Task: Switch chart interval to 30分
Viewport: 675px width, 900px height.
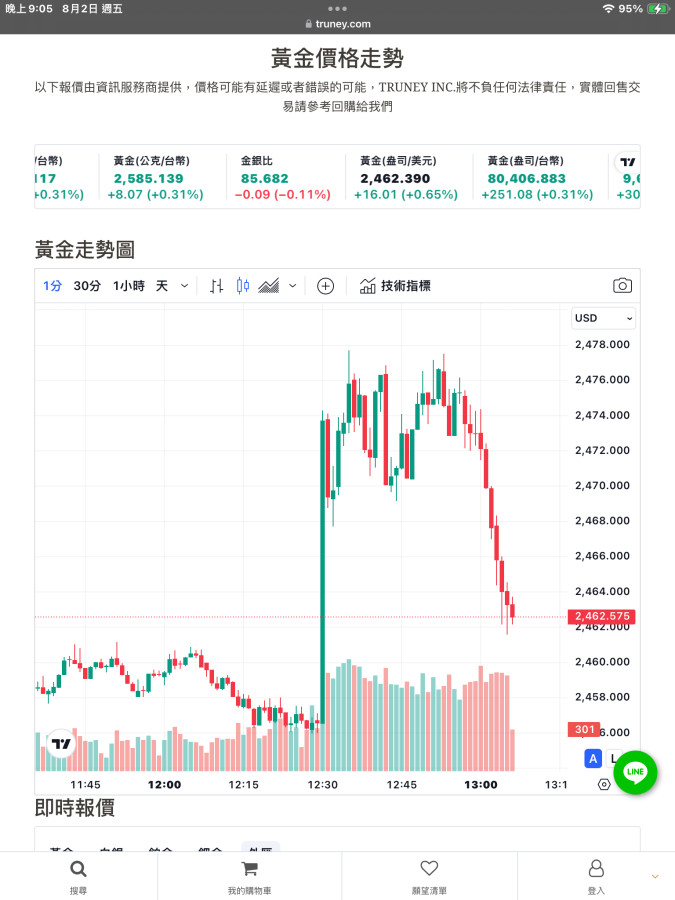Action: coord(87,286)
